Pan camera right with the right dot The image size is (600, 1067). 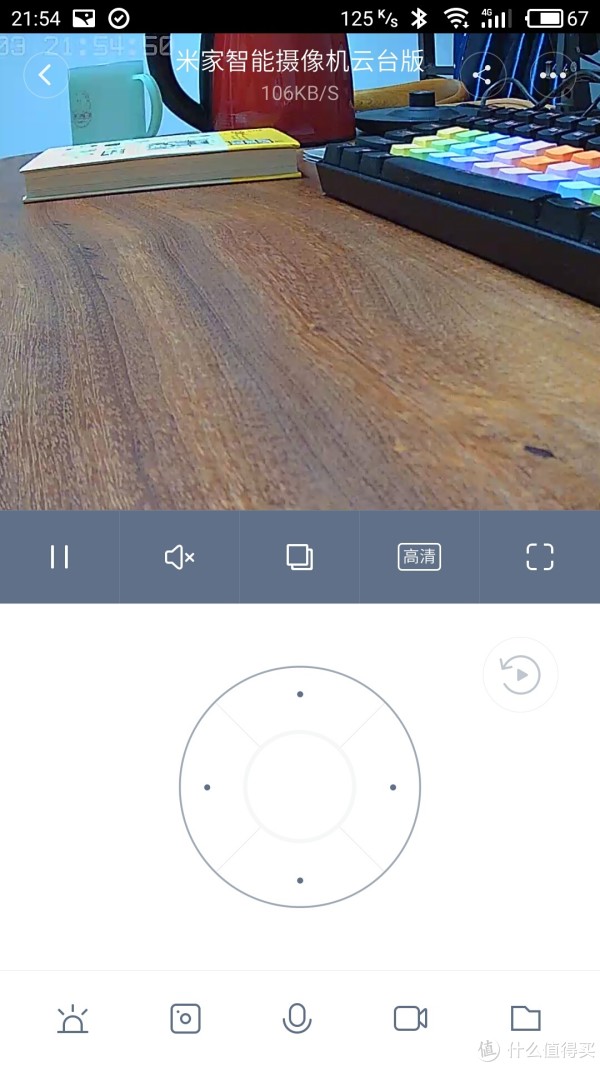[393, 787]
